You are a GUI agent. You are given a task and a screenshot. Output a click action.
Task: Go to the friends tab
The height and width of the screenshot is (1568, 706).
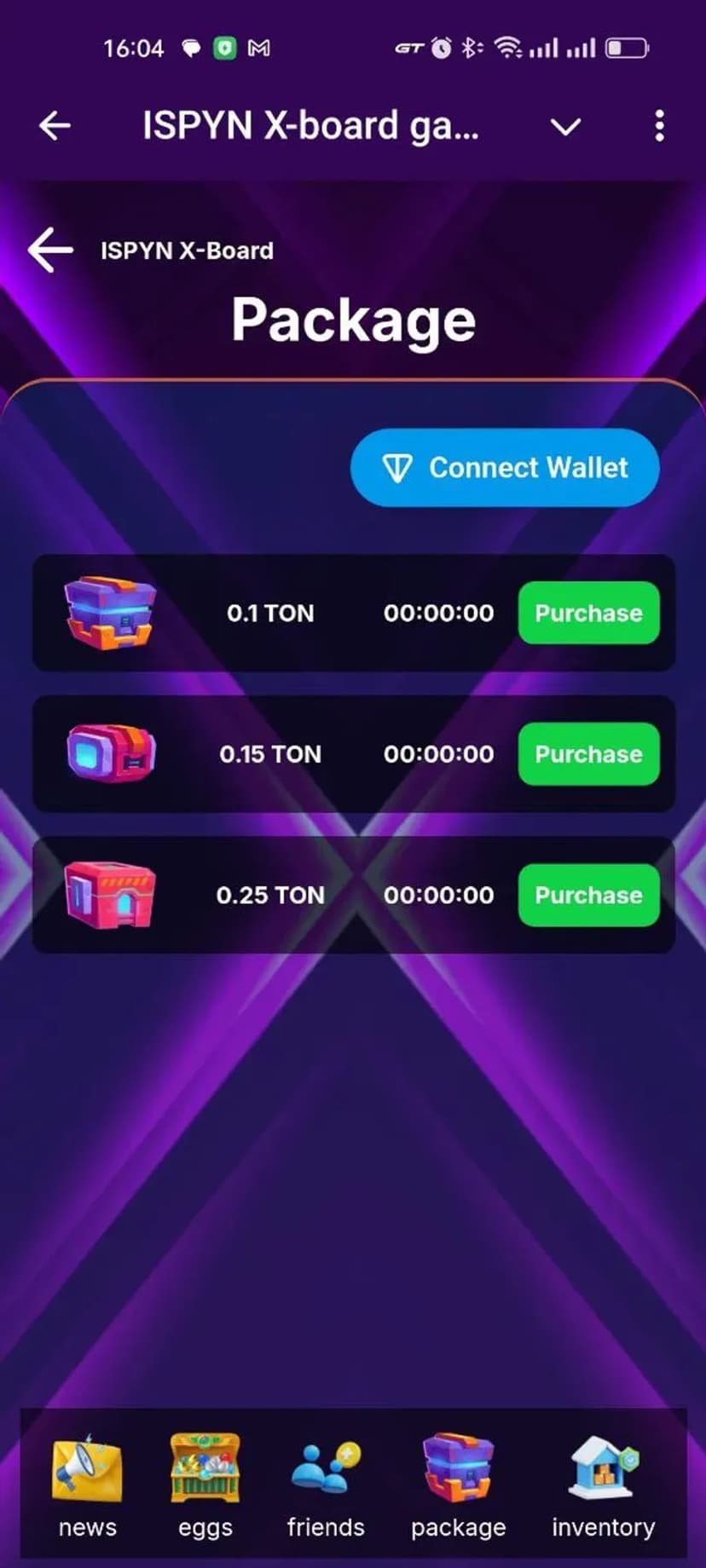326,1484
